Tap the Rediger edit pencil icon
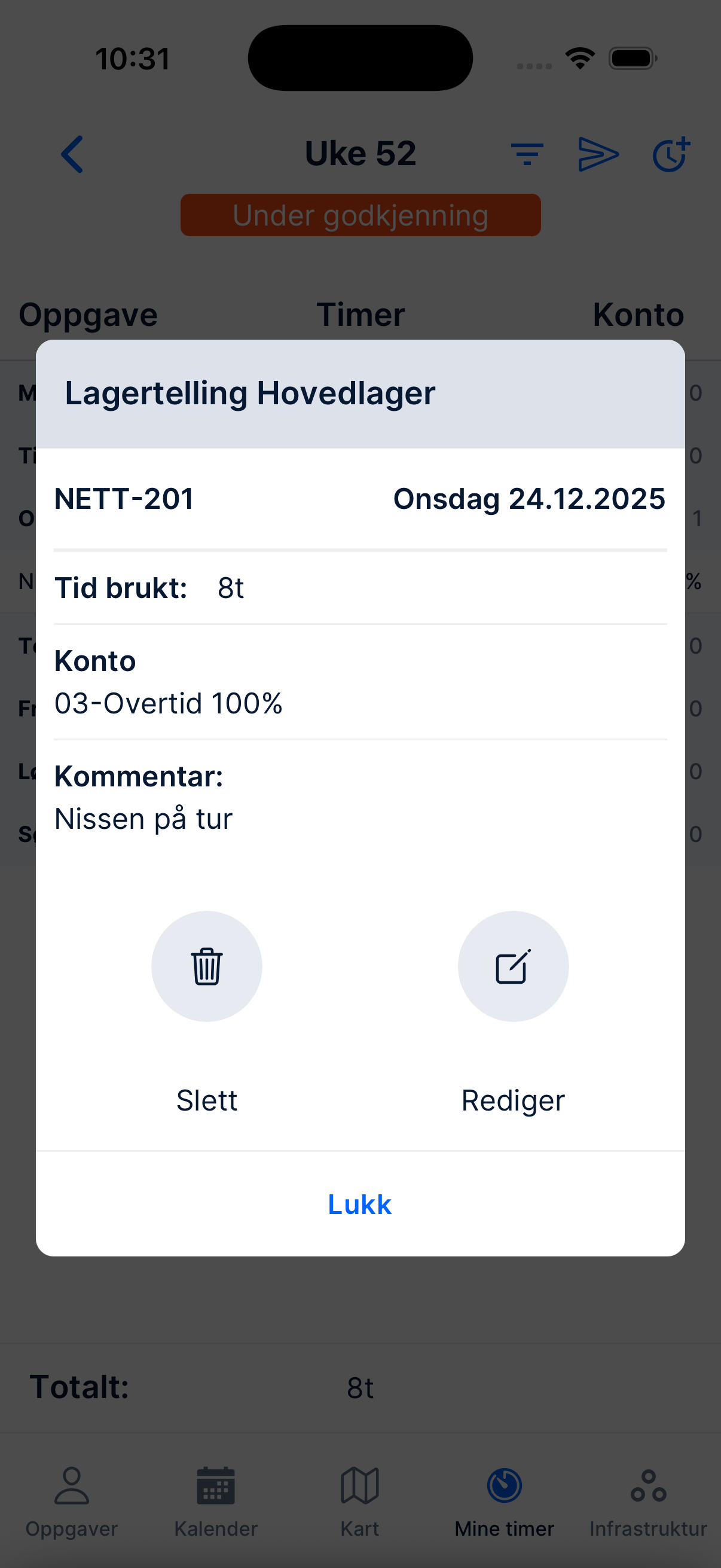The height and width of the screenshot is (1568, 721). coord(514,966)
